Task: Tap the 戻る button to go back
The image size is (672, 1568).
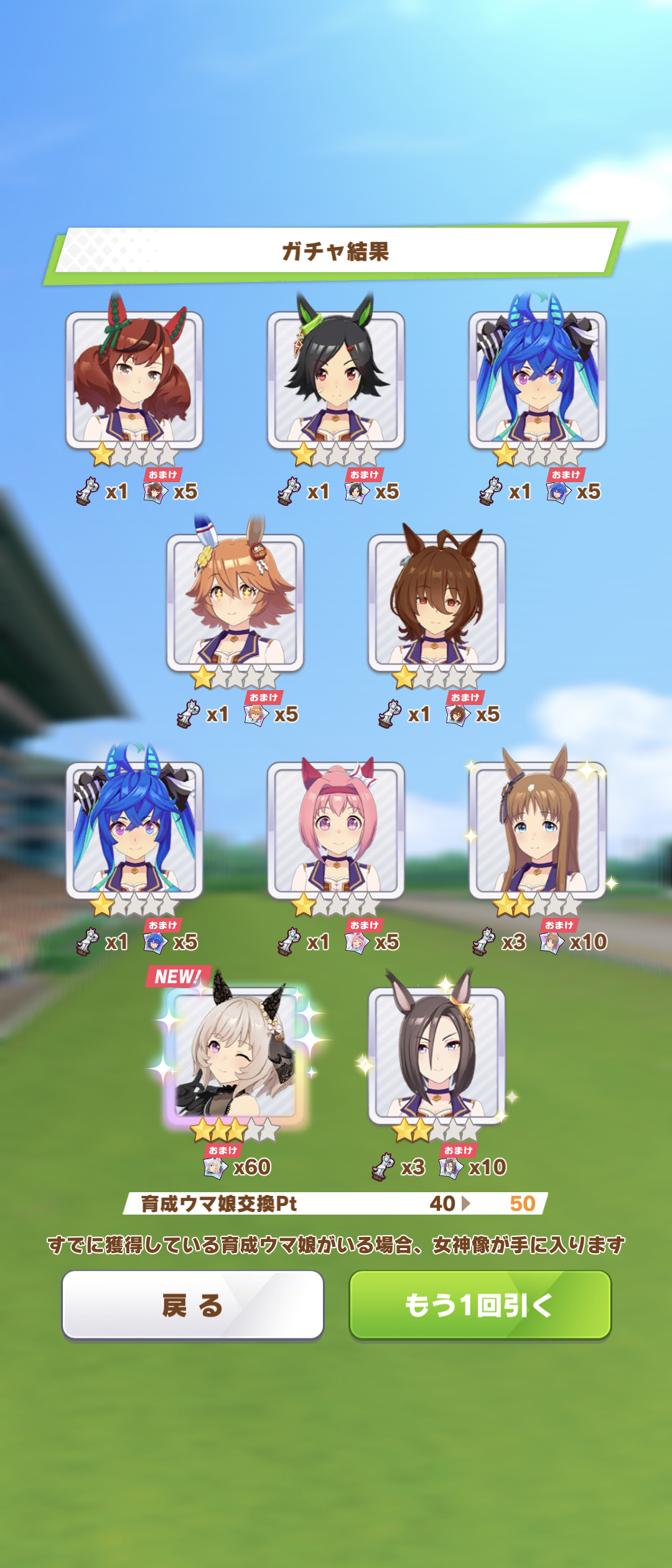Action: point(193,1305)
